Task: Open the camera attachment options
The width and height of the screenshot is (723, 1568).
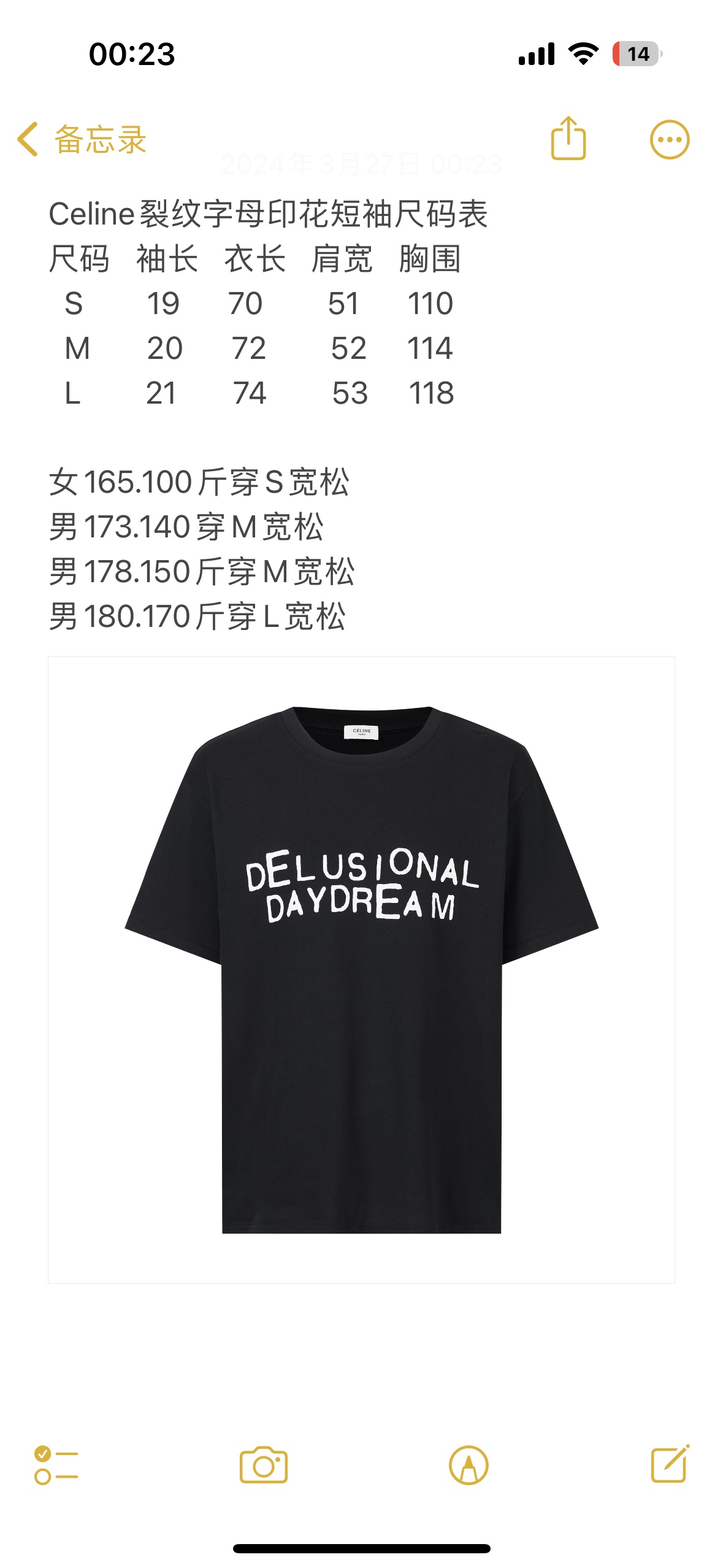Action: tap(264, 1466)
